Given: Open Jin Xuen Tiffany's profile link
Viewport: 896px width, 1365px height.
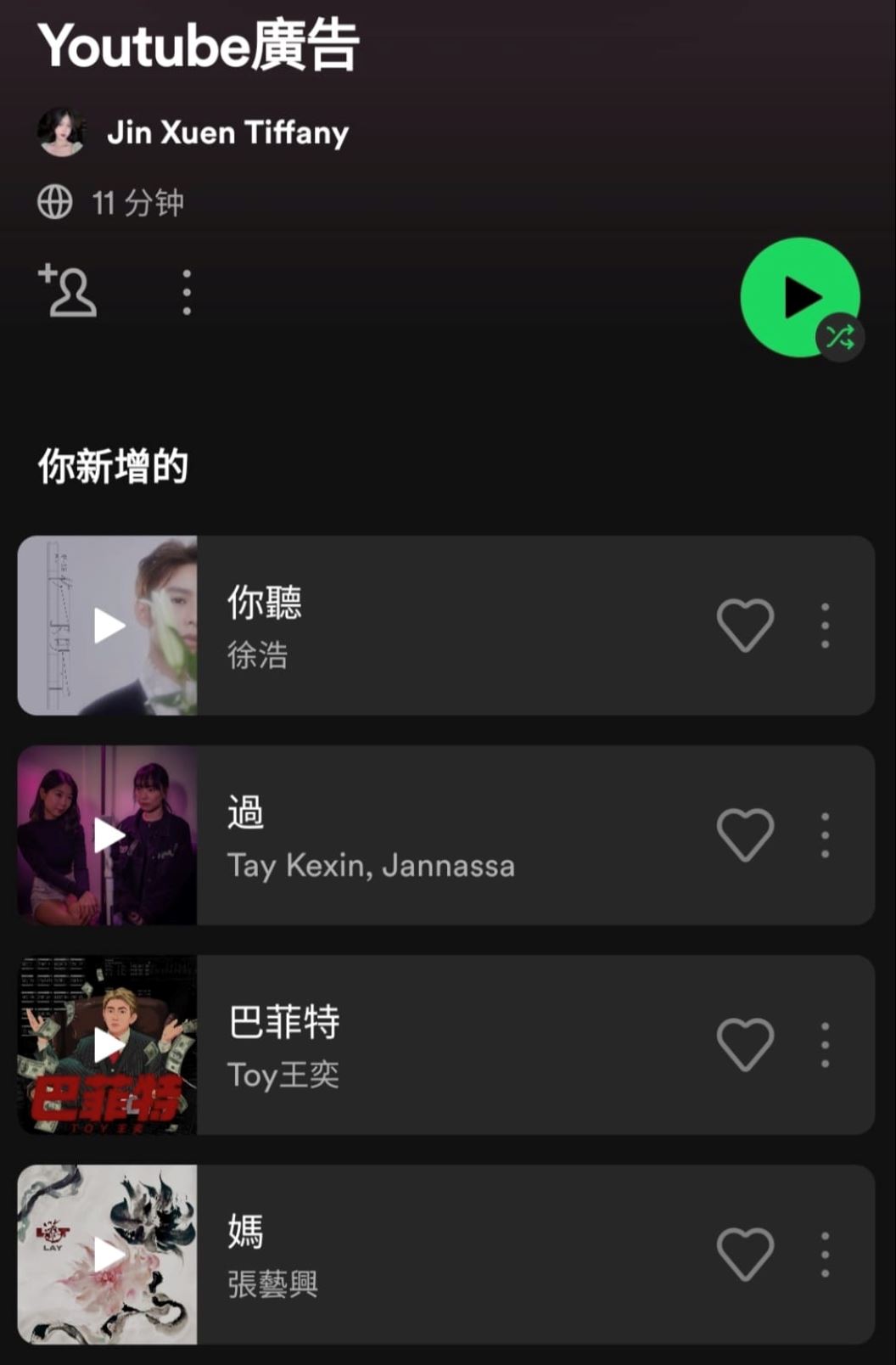Looking at the screenshot, I should [227, 132].
